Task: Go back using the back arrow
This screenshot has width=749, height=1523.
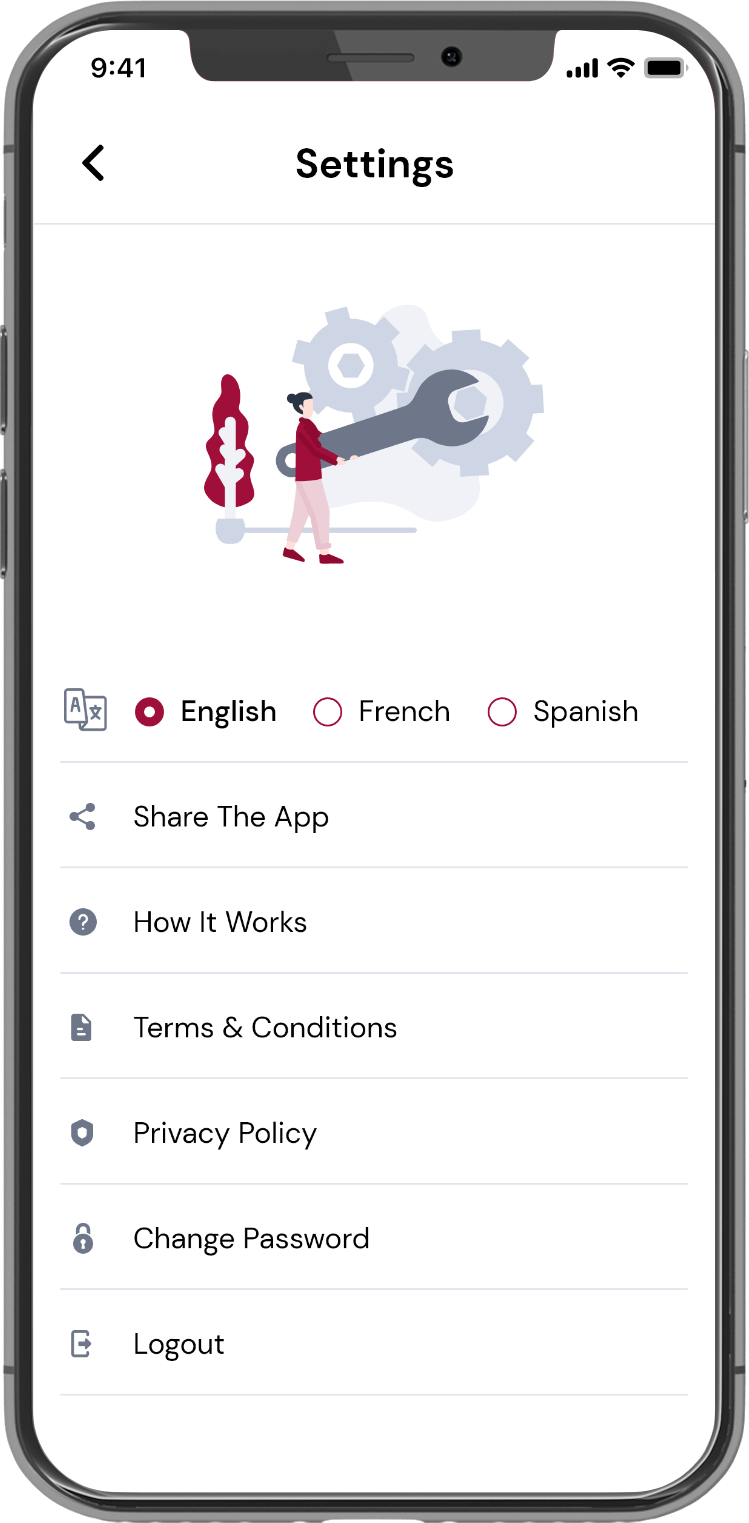Action: (x=93, y=163)
